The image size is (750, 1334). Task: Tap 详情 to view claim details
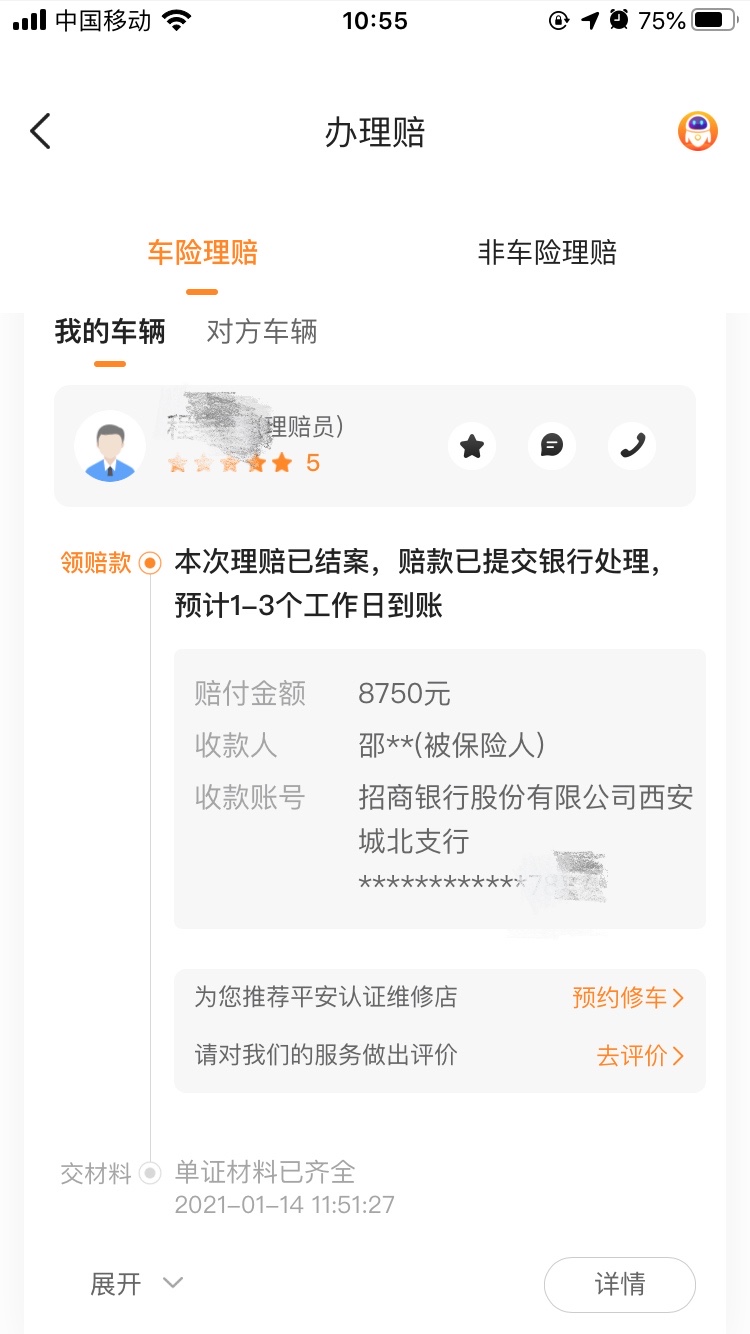click(x=620, y=1284)
